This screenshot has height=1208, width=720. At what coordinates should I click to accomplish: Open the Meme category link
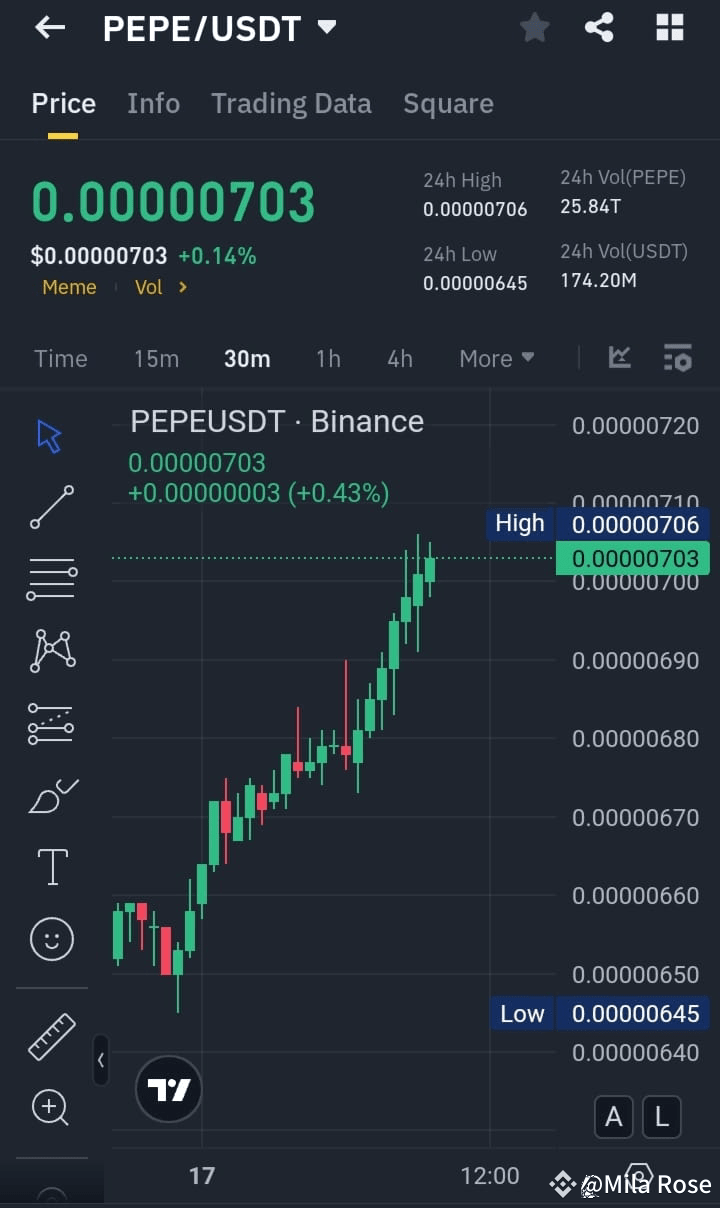pyautogui.click(x=69, y=287)
